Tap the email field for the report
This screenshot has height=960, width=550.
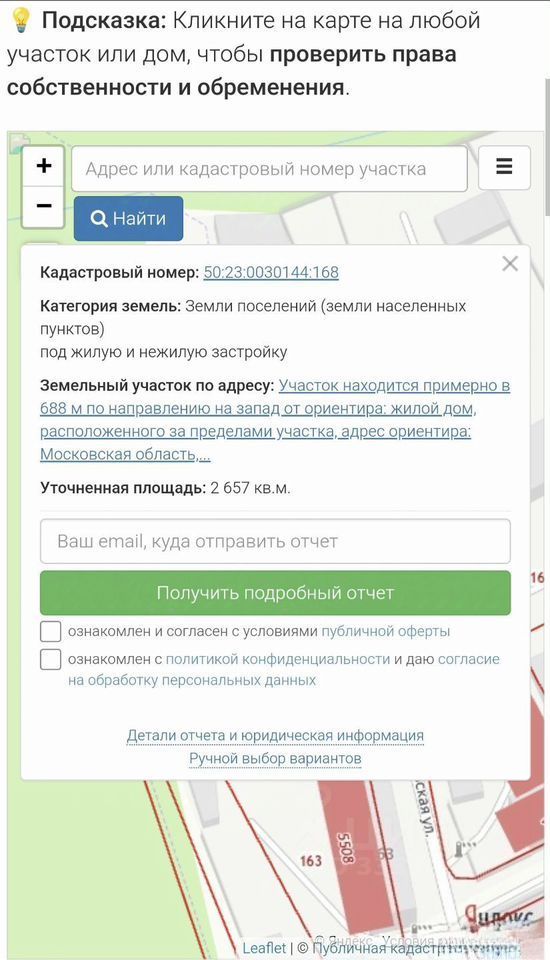(x=275, y=541)
